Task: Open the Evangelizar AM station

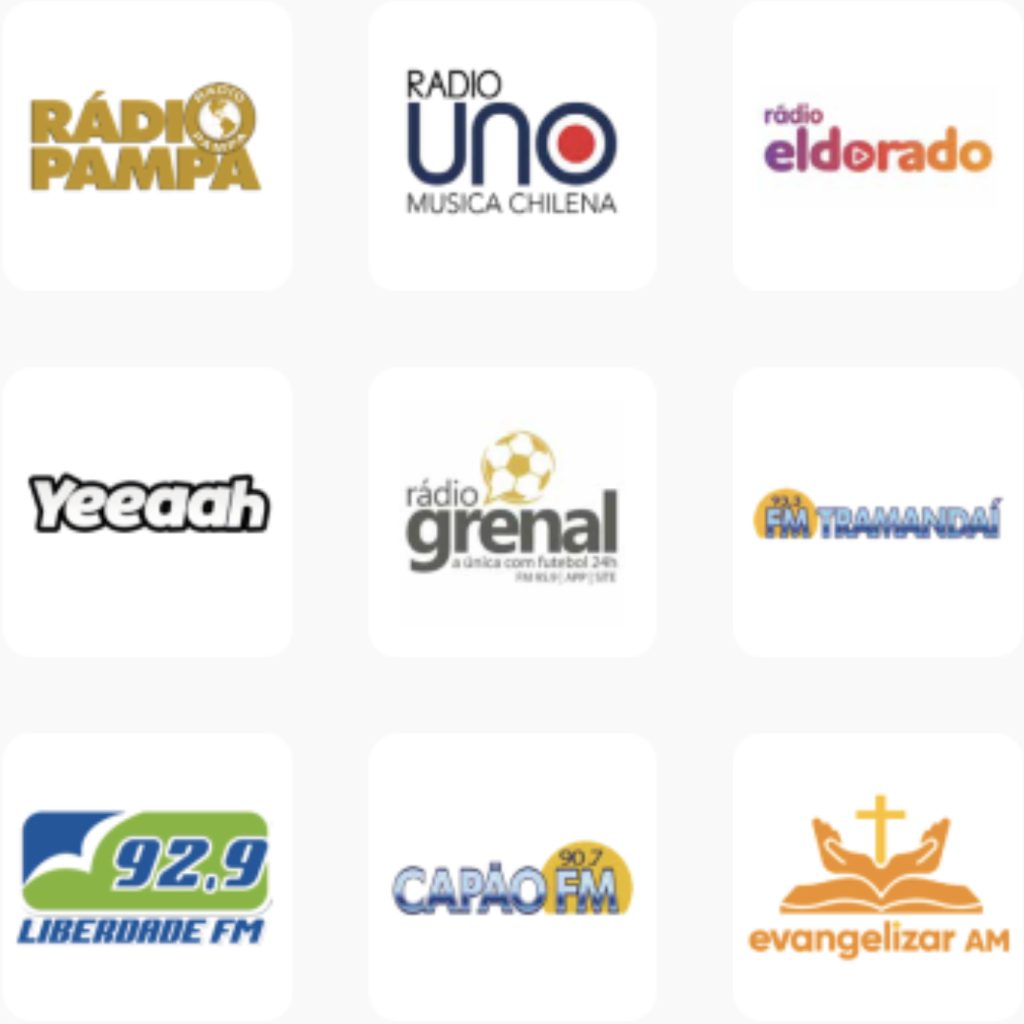Action: coord(878,876)
